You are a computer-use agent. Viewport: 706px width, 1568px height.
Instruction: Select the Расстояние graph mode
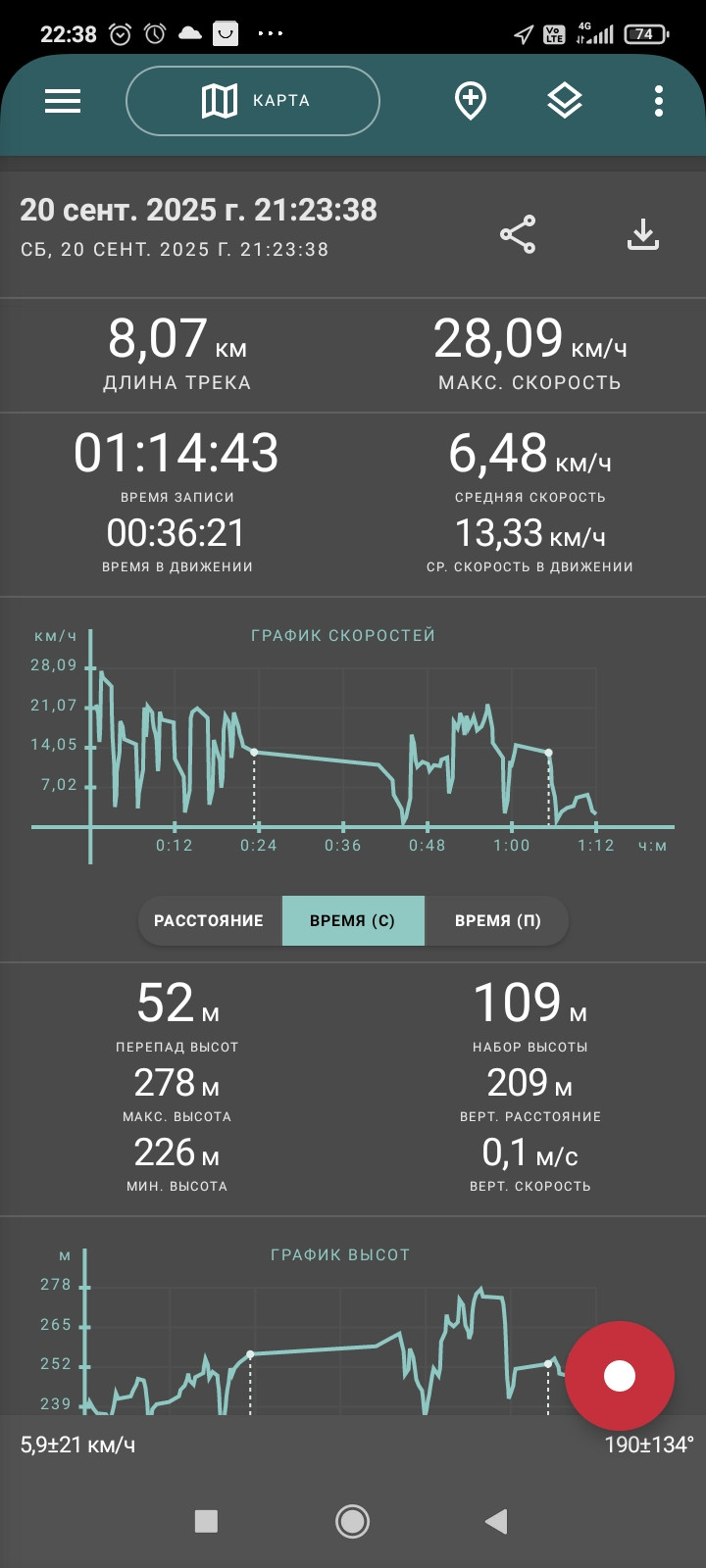coord(210,920)
